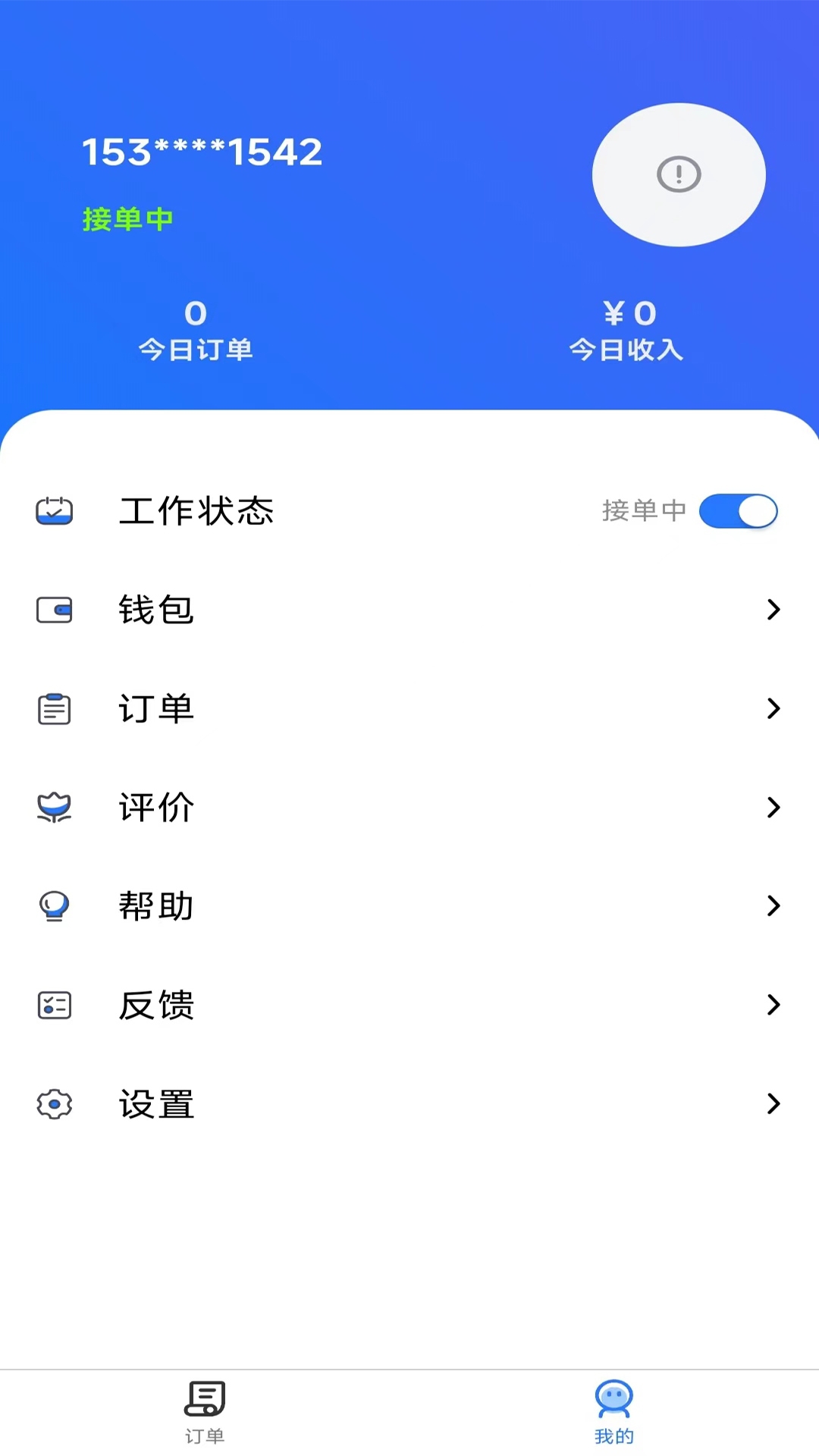Image resolution: width=819 pixels, height=1456 pixels.
Task: Select the 我的 bottom tab
Action: [614, 1412]
